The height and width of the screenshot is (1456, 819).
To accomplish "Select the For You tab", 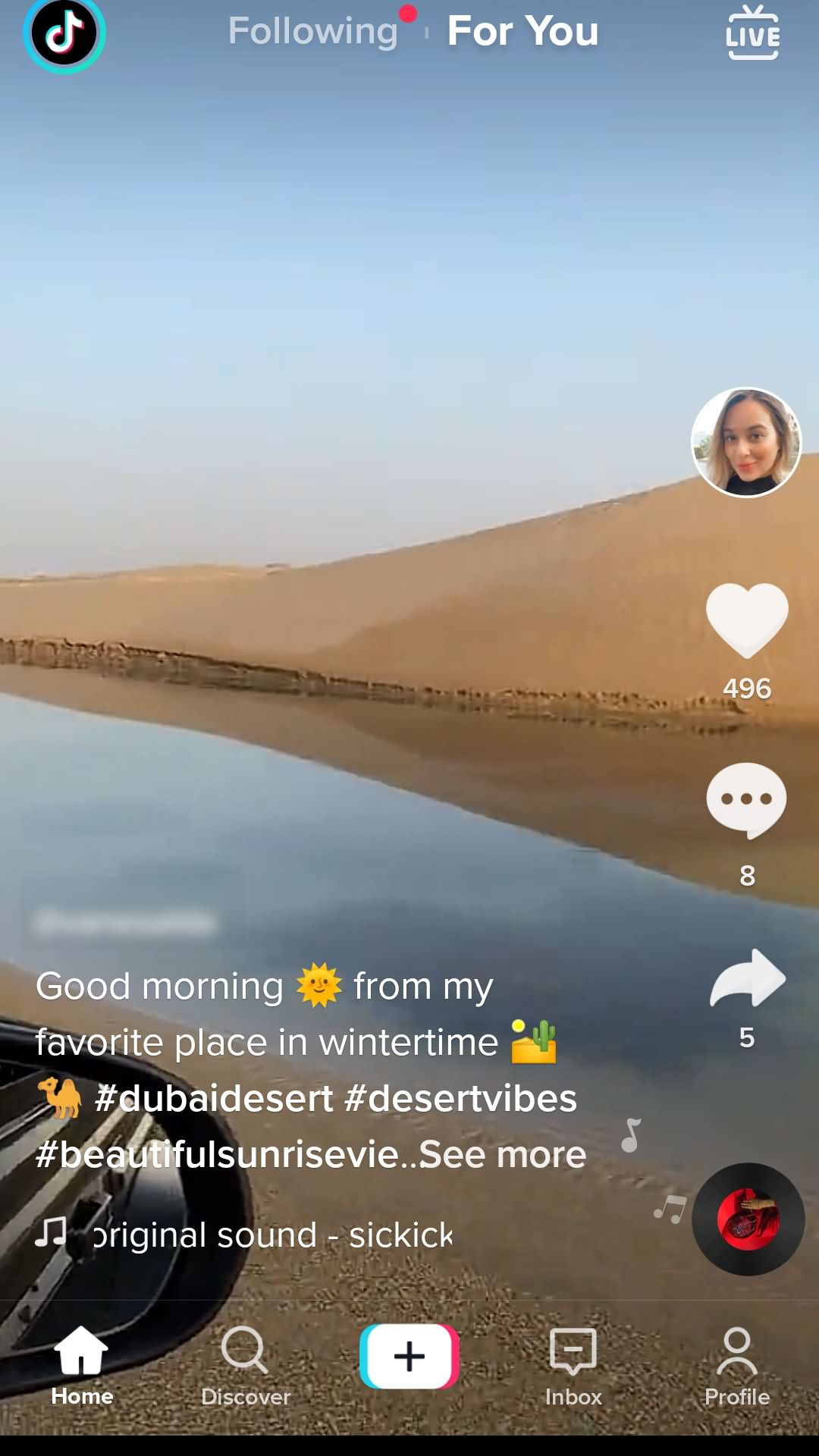I will pos(522,31).
